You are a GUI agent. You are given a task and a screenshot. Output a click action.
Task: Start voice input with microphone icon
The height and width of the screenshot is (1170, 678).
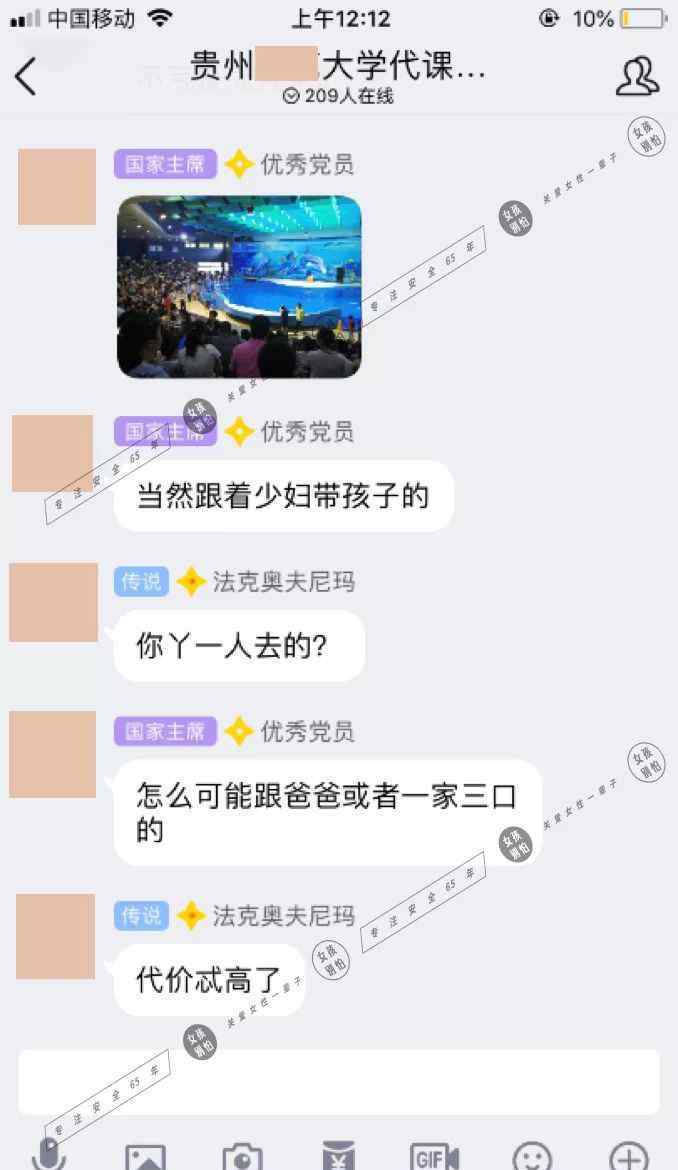coord(48,1156)
